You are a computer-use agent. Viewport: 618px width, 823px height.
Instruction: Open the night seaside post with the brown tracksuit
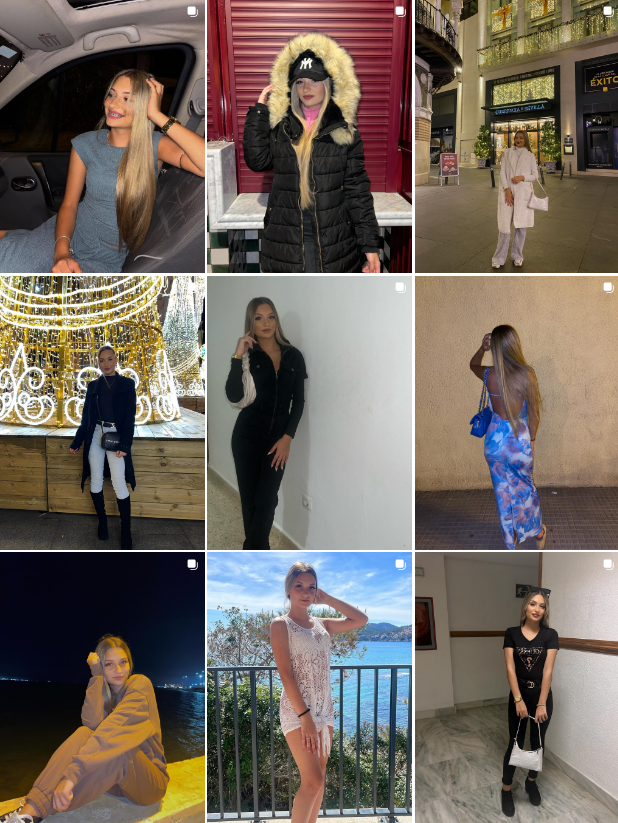click(x=102, y=687)
